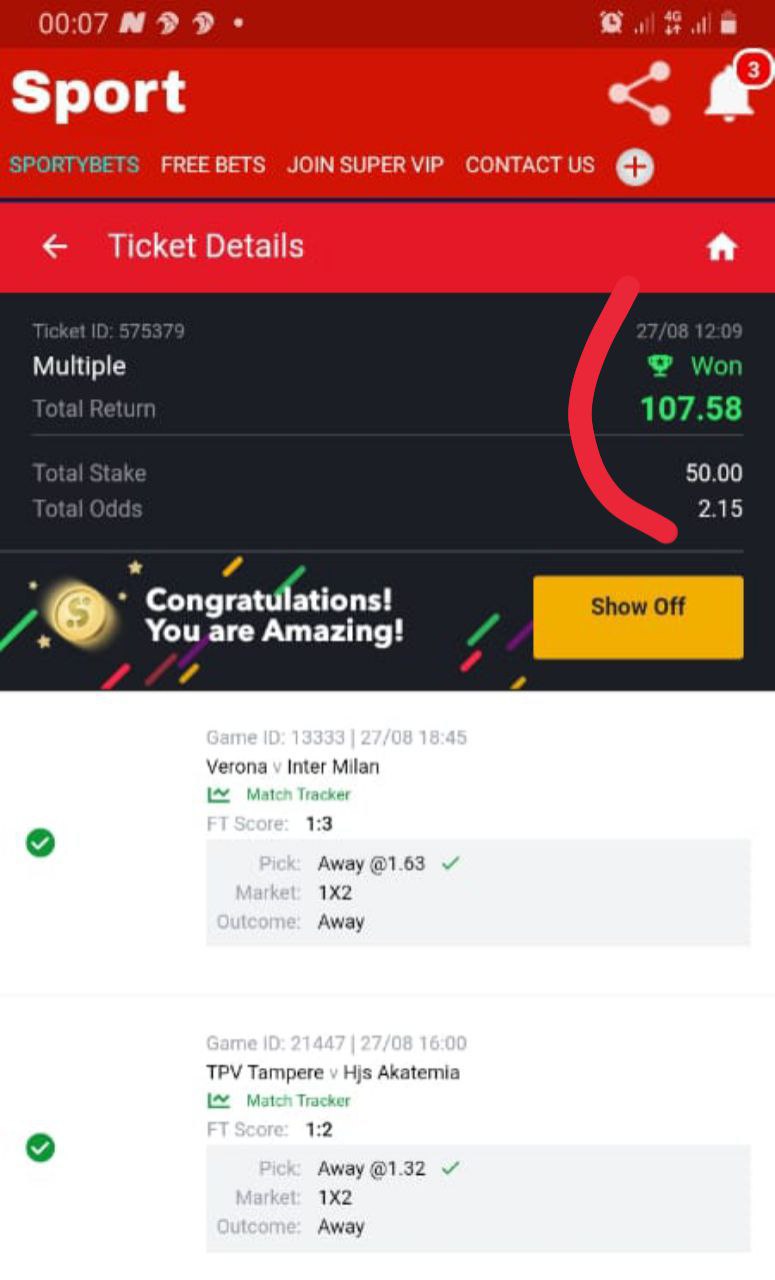Tap the plus icon beside Contact Us
Image resolution: width=775 pixels, height=1280 pixels.
(x=634, y=167)
